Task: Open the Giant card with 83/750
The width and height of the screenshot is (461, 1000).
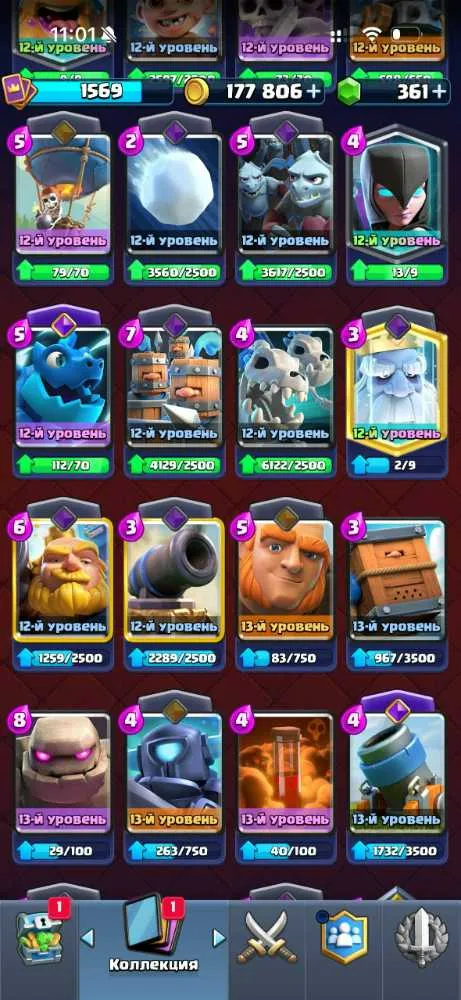Action: [286, 584]
